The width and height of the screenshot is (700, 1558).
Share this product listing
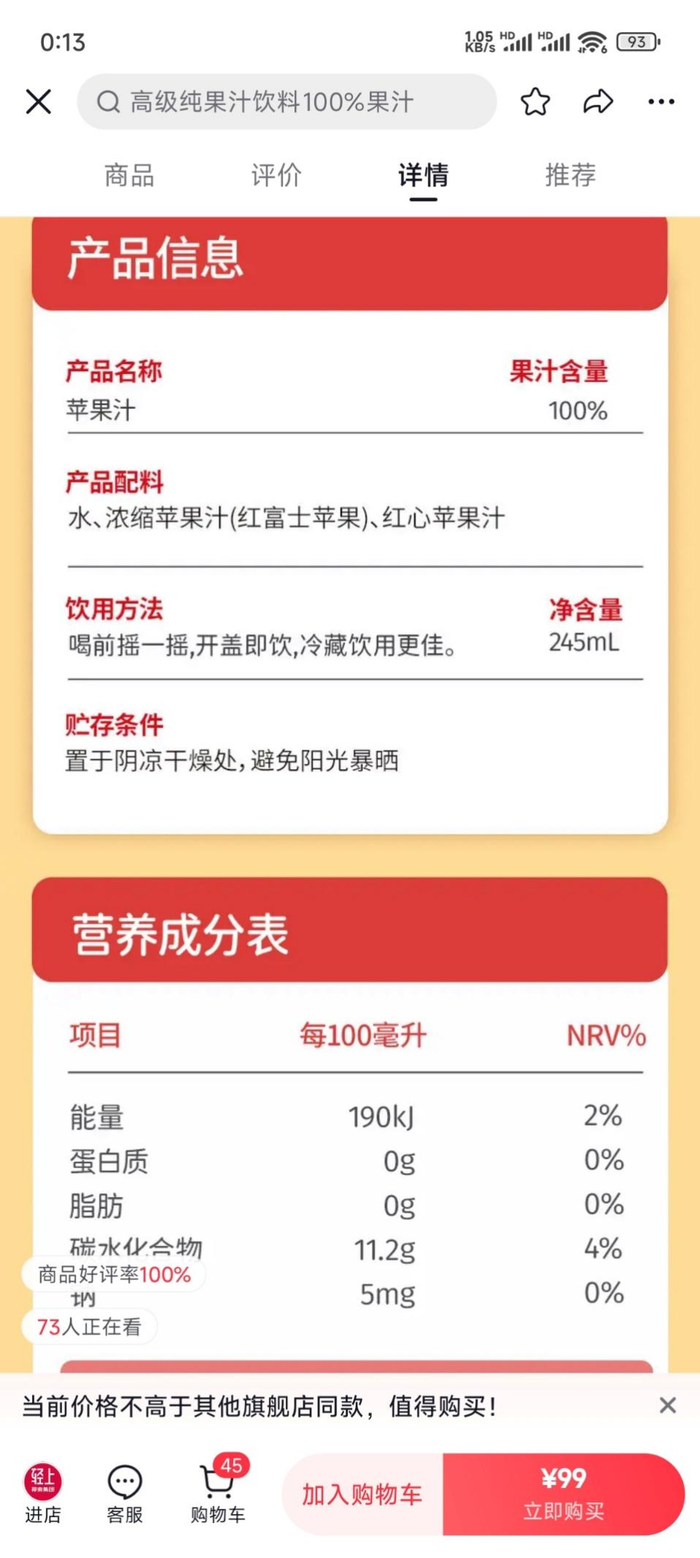[597, 101]
